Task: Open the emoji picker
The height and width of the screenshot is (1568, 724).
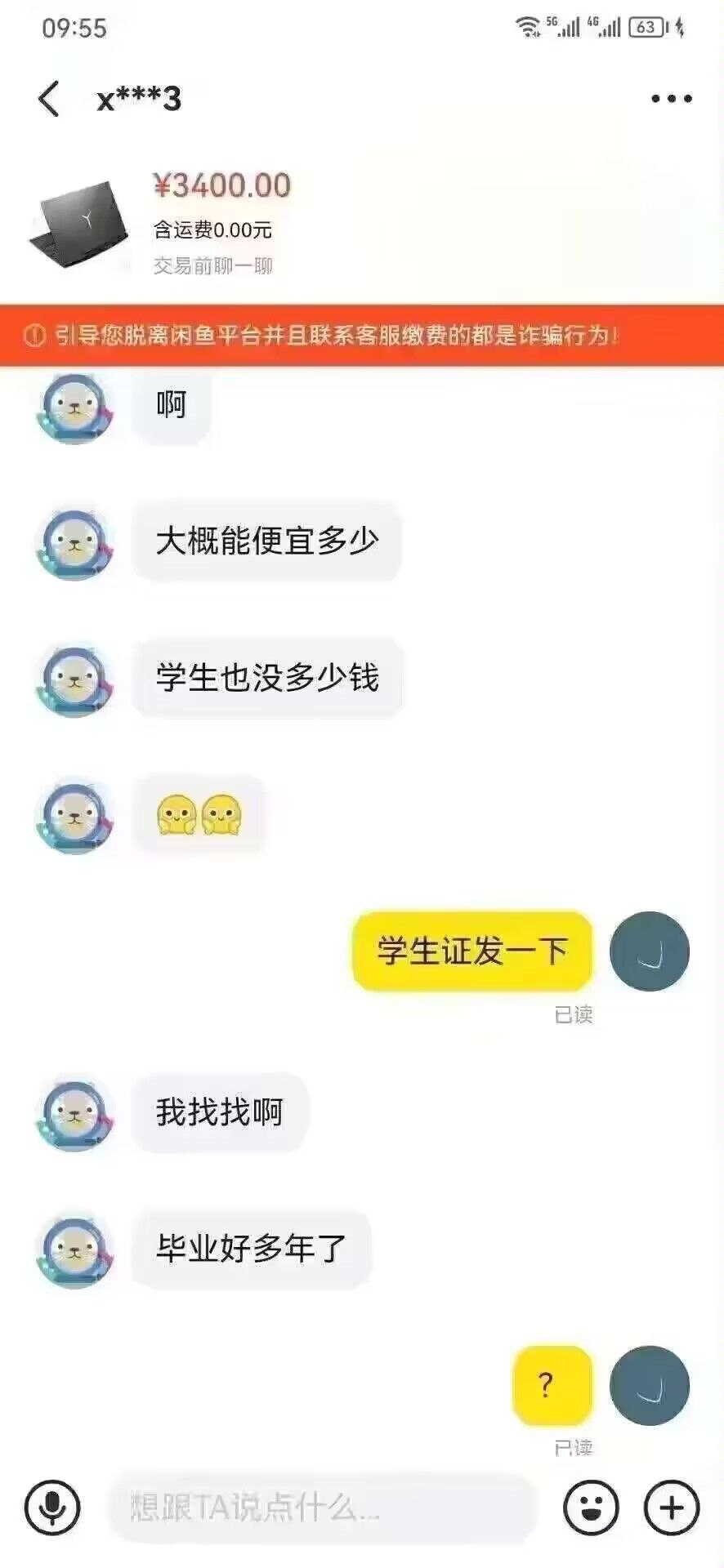Action: (x=591, y=1507)
